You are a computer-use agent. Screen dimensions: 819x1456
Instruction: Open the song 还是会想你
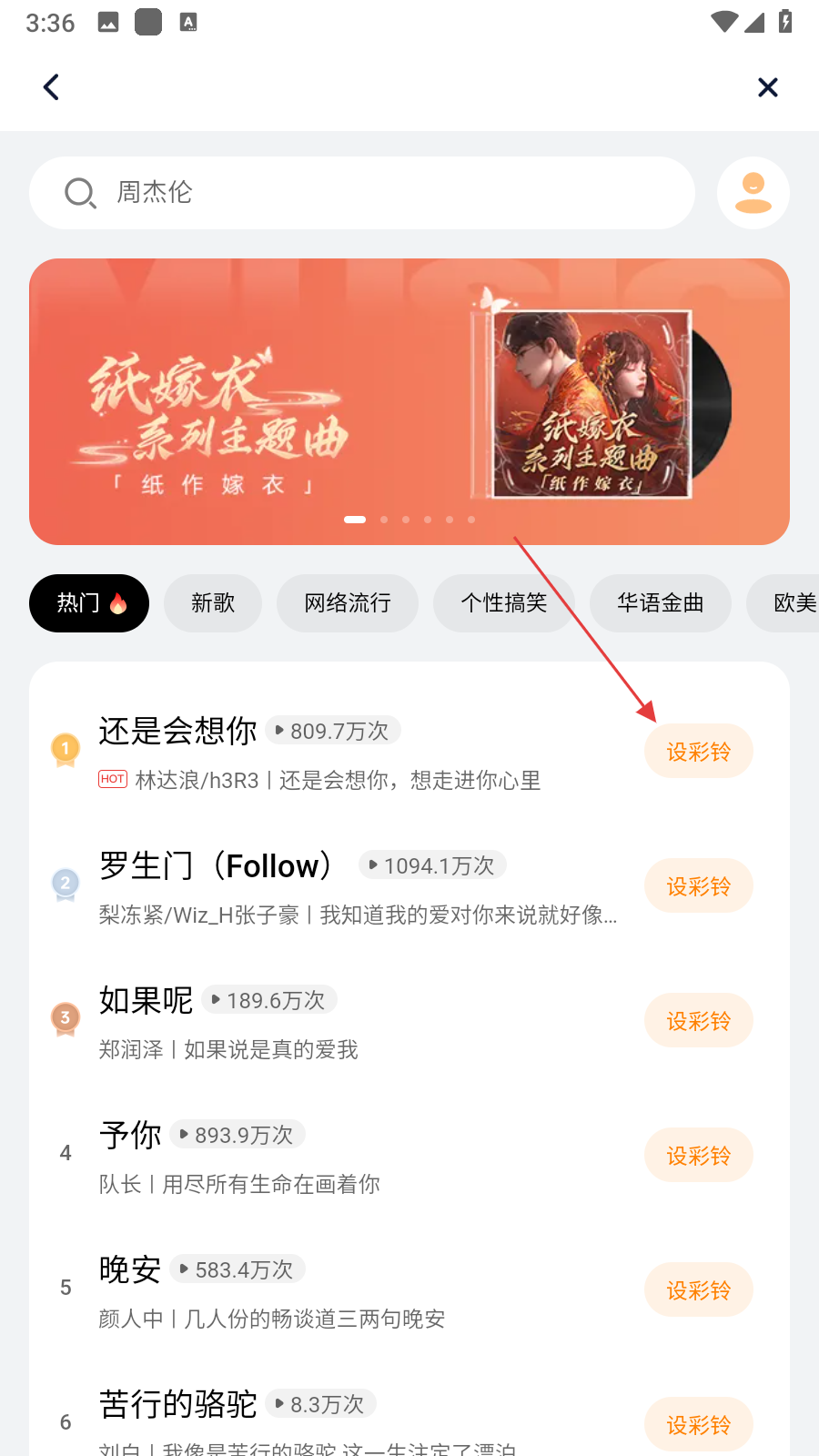pyautogui.click(x=178, y=732)
